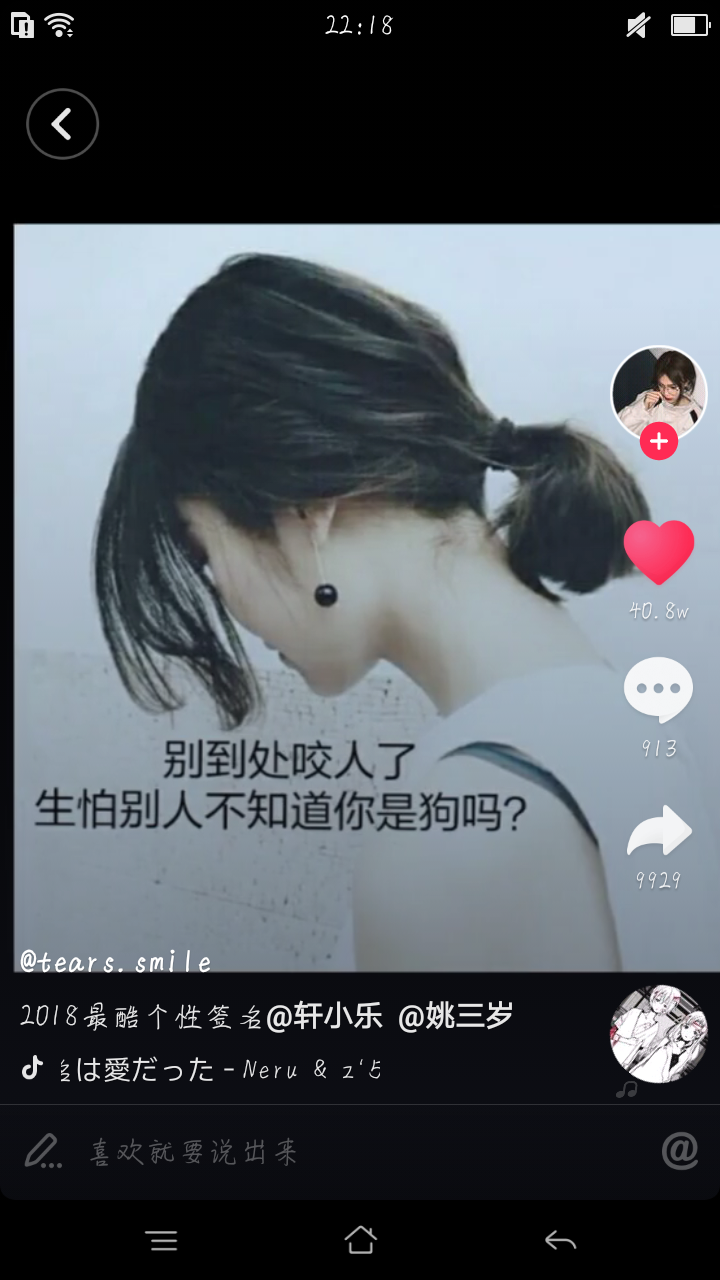720x1280 pixels.
Task: Open the @轩小乐 mention
Action: tap(324, 1017)
